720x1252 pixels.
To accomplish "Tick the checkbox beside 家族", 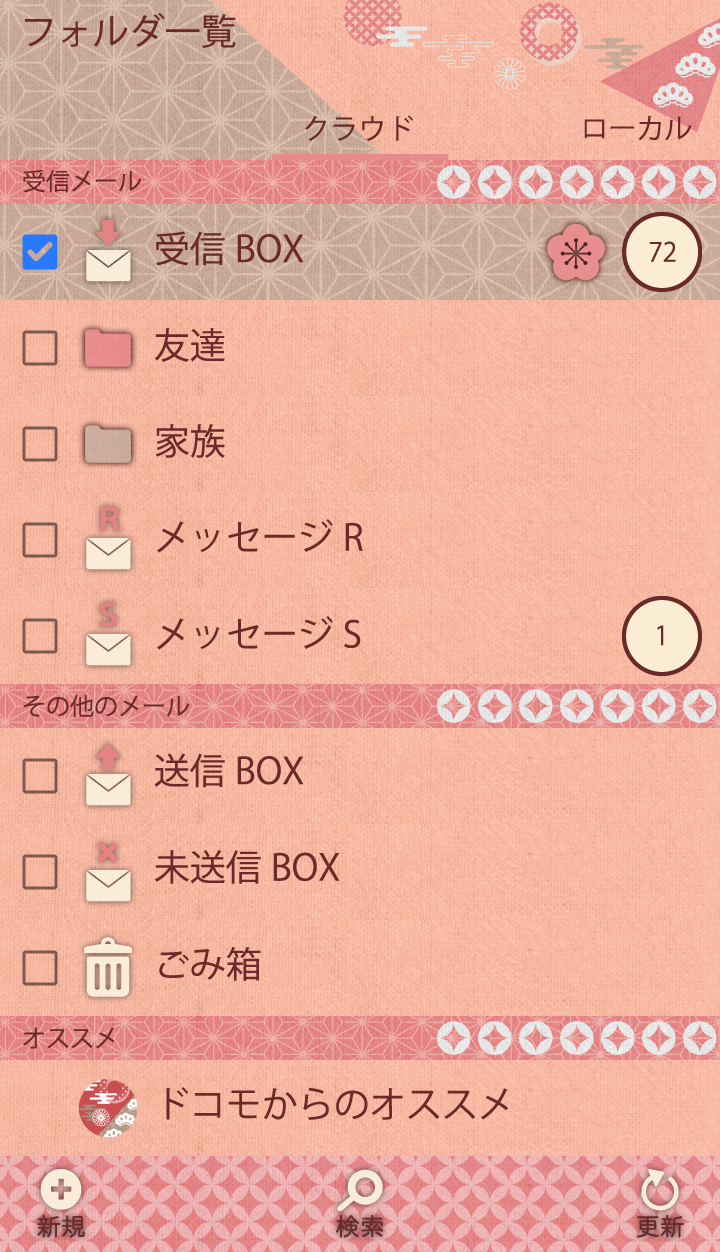I will coord(40,444).
